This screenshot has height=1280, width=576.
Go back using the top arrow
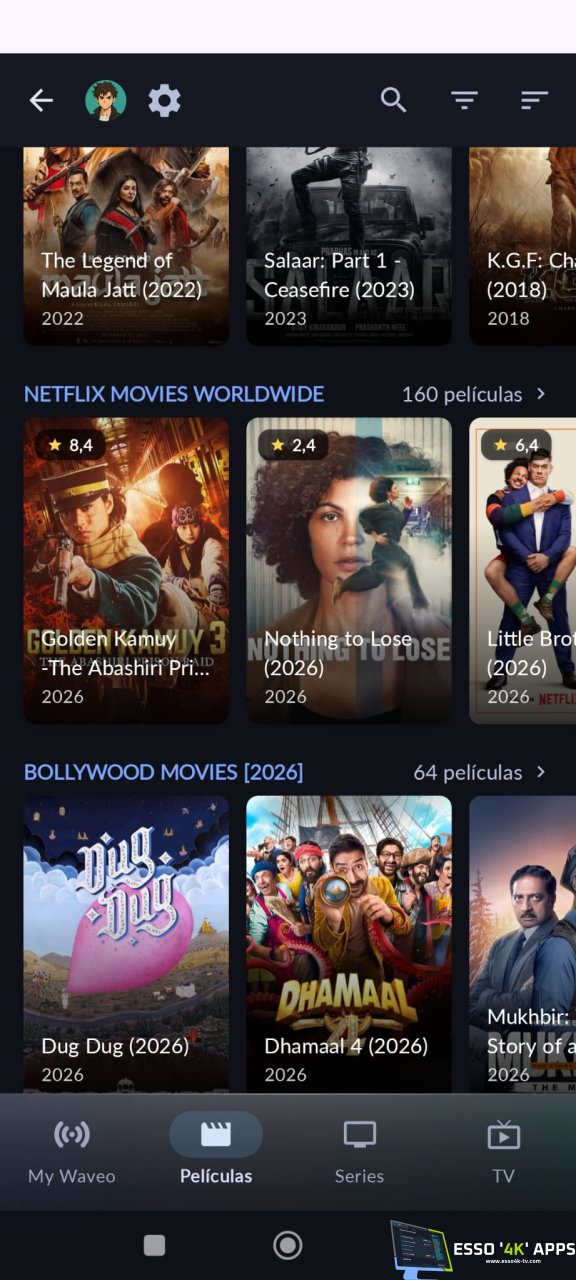(41, 100)
